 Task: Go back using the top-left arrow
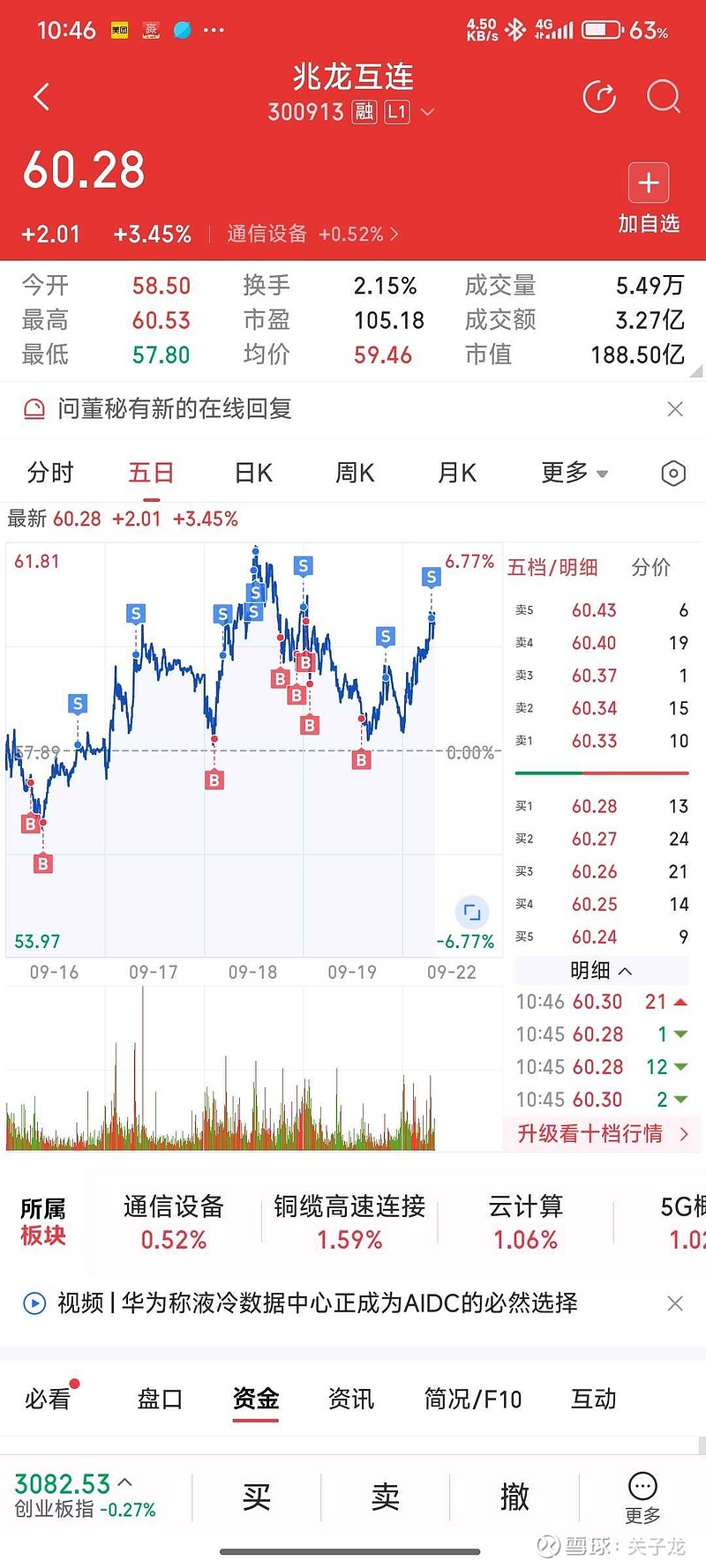[x=41, y=97]
